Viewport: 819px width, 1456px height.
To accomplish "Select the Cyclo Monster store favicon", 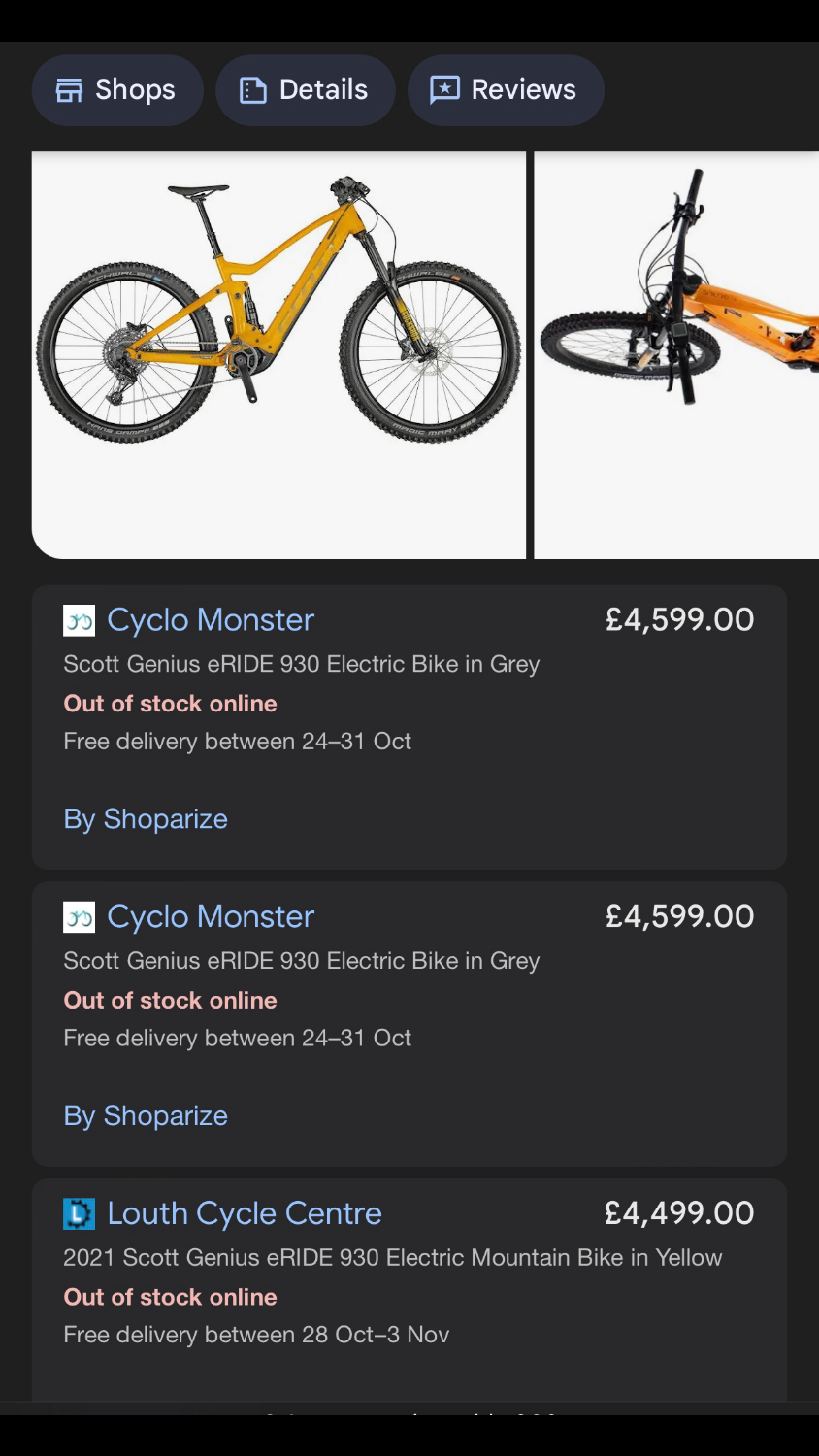I will 79,619.
